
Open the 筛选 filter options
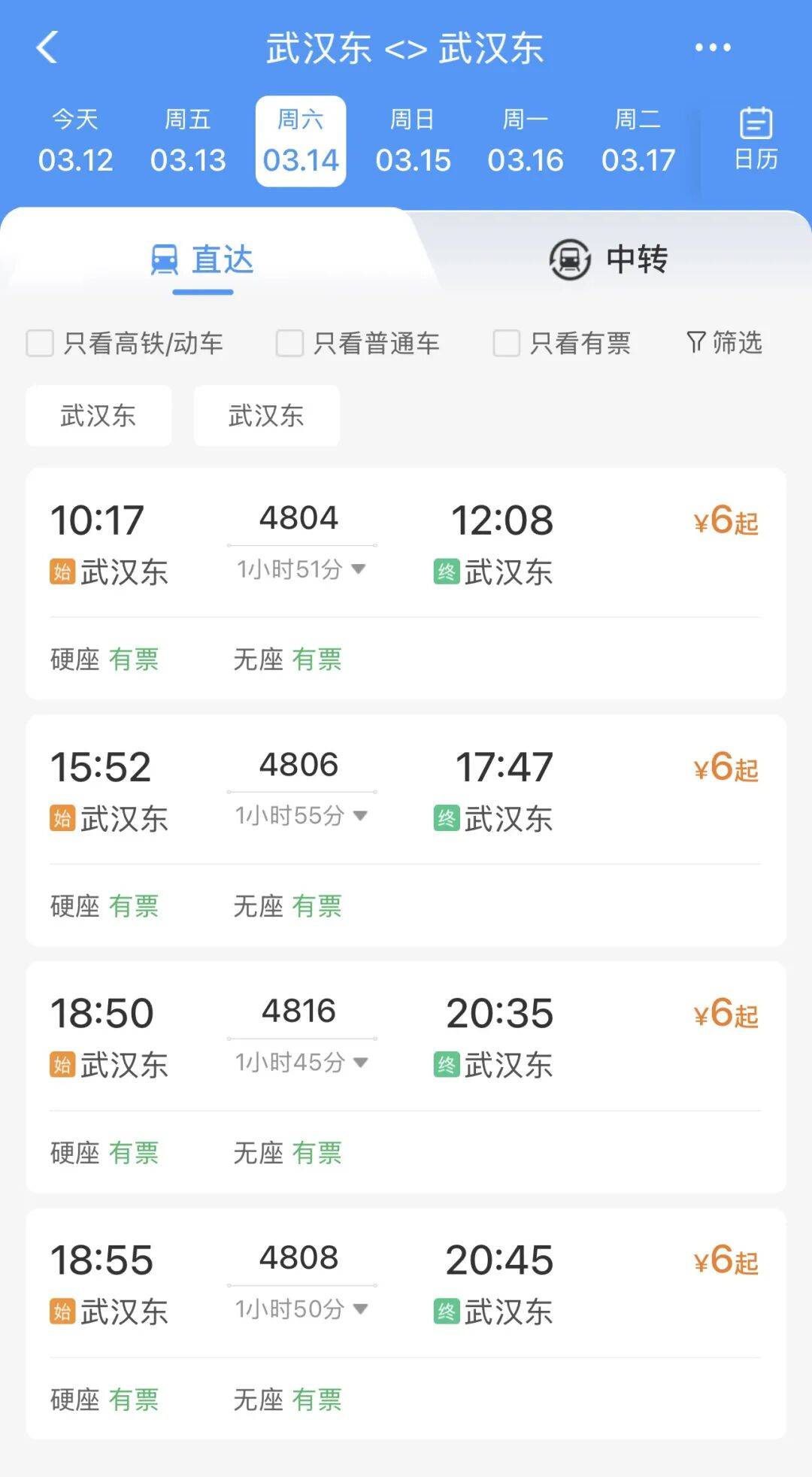pyautogui.click(x=724, y=343)
